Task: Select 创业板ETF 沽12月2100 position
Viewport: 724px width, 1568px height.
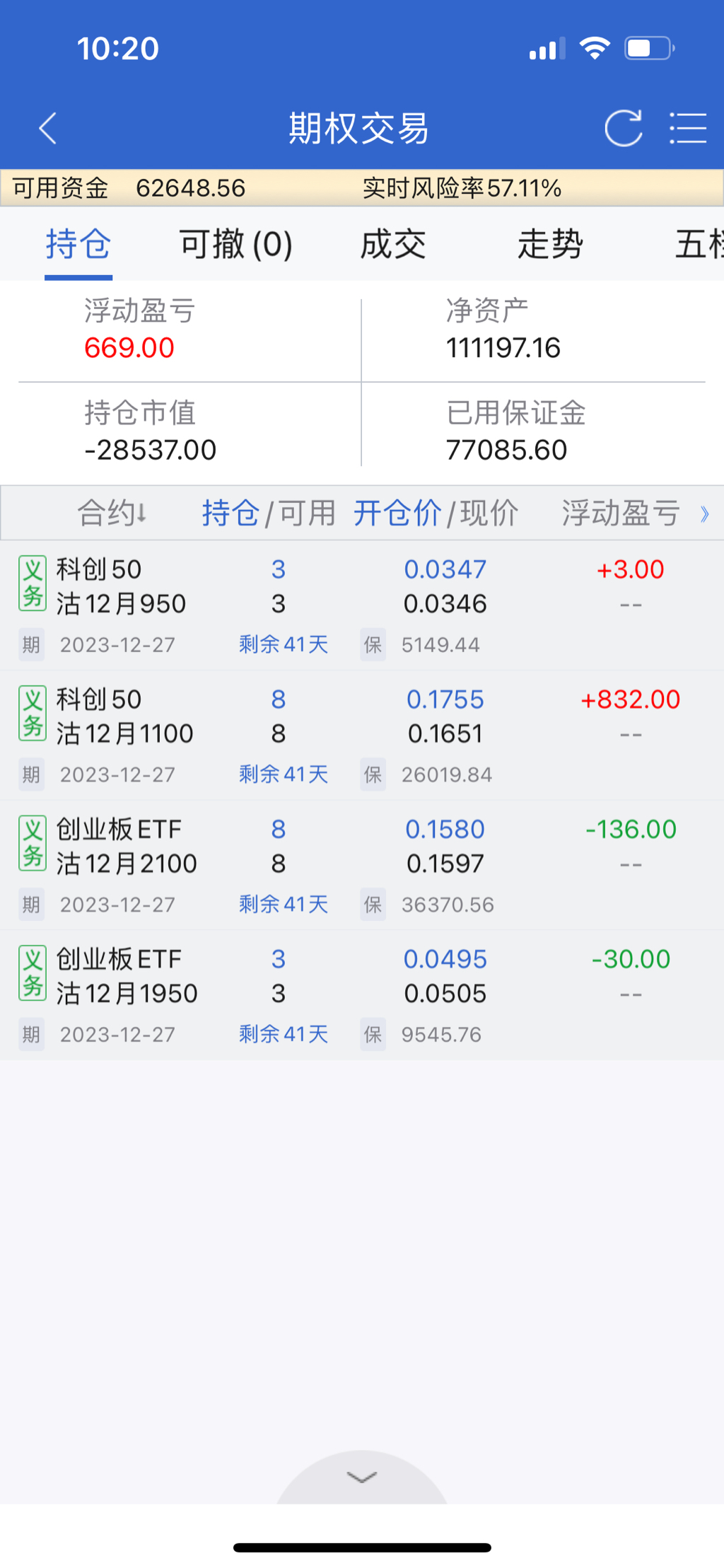Action: 126,847
